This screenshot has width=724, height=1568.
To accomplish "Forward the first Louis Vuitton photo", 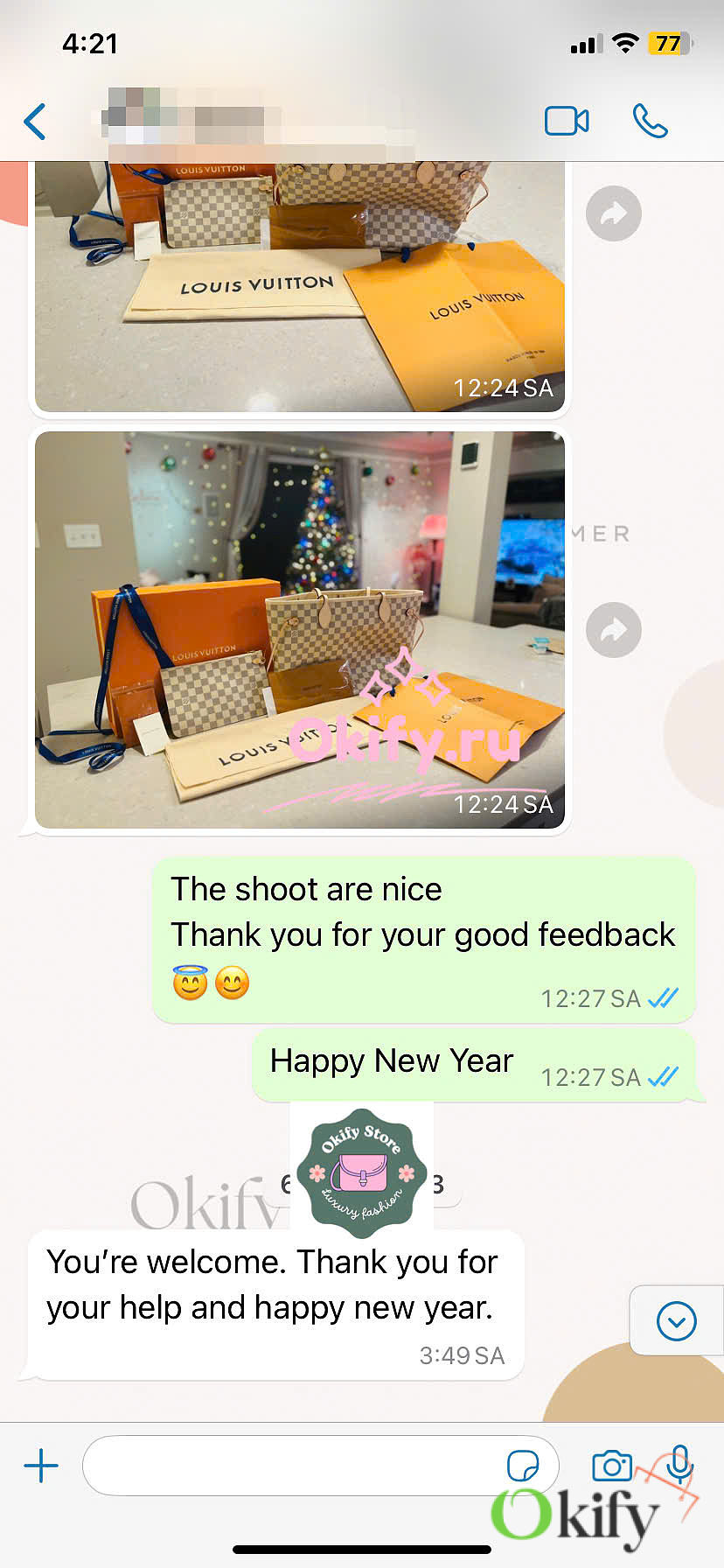I will point(614,213).
